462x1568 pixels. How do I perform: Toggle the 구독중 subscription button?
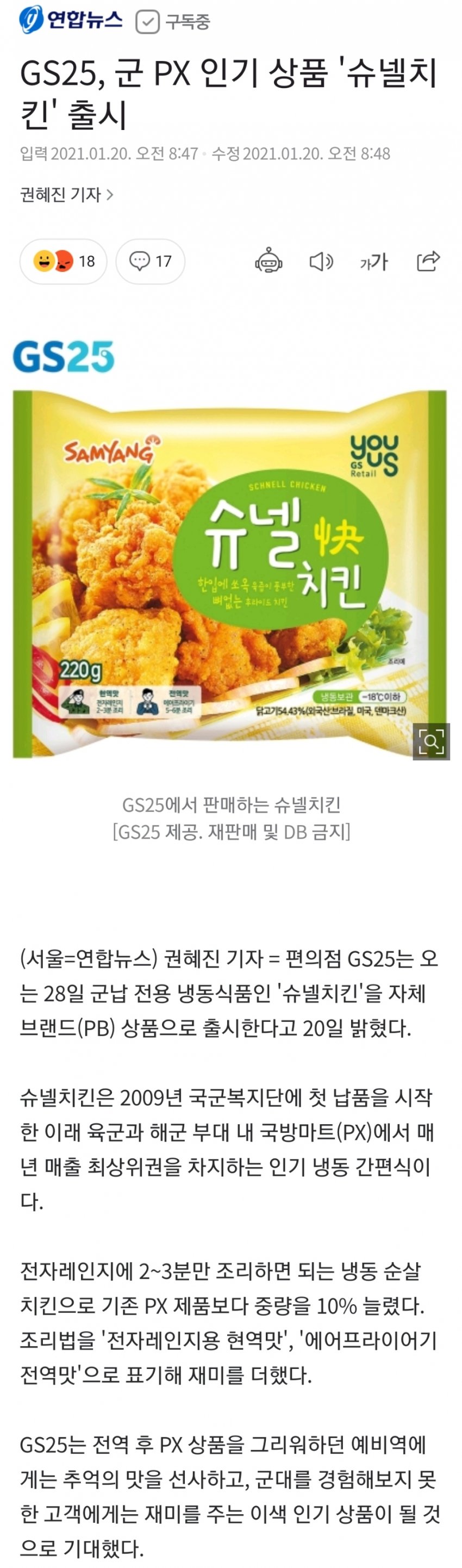(172, 22)
